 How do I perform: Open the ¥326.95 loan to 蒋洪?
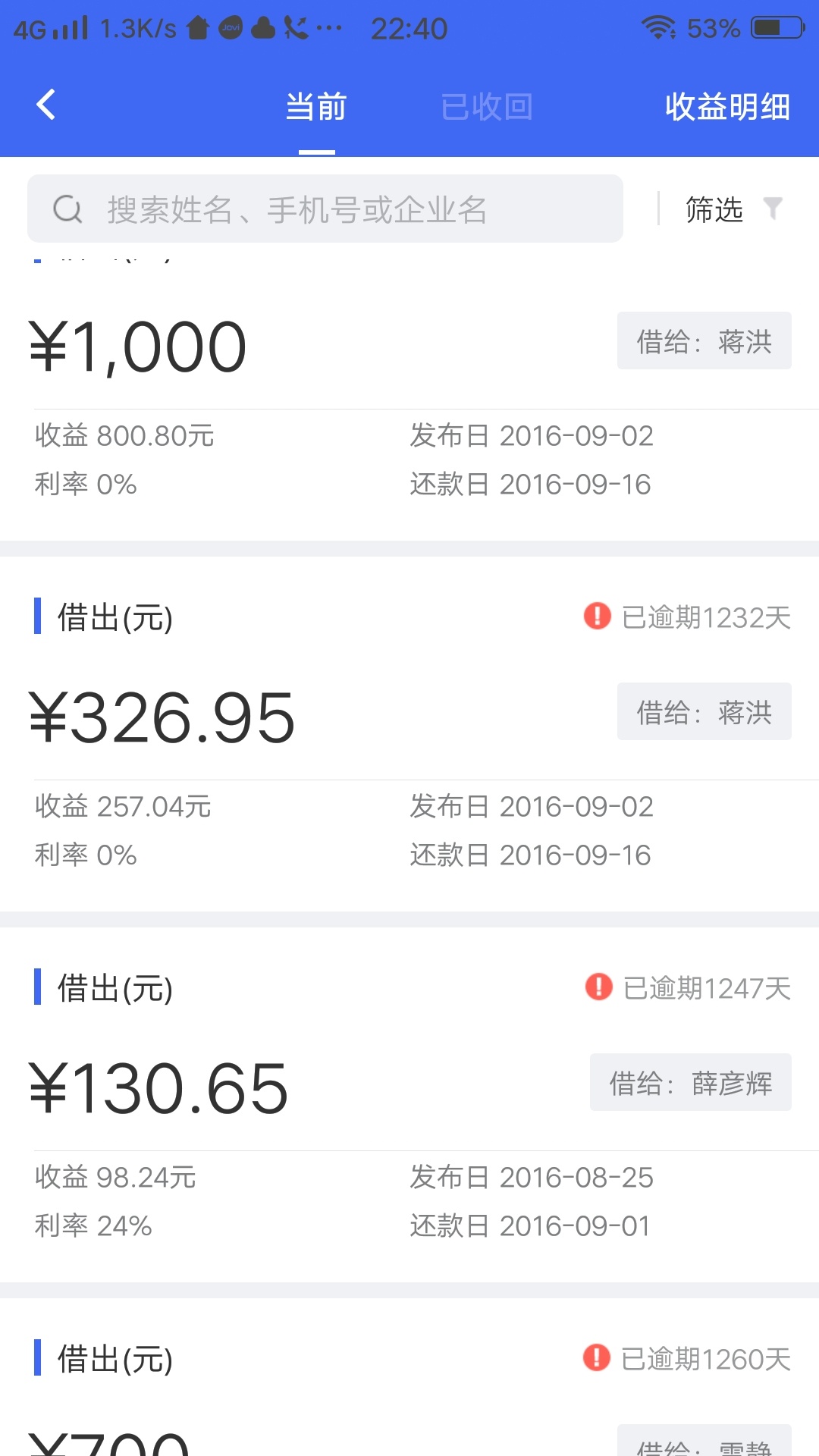(409, 734)
